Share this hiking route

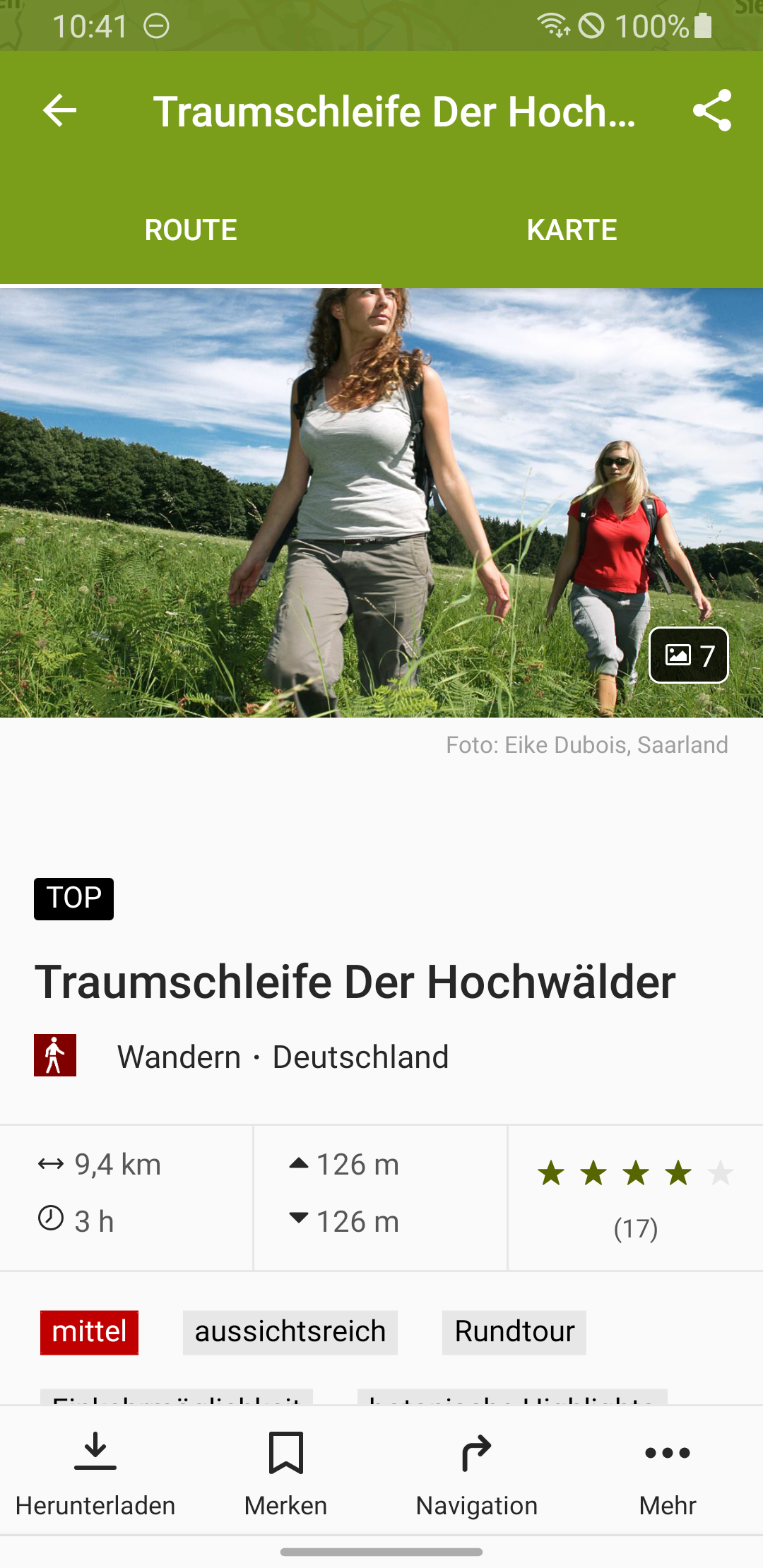coord(711,110)
